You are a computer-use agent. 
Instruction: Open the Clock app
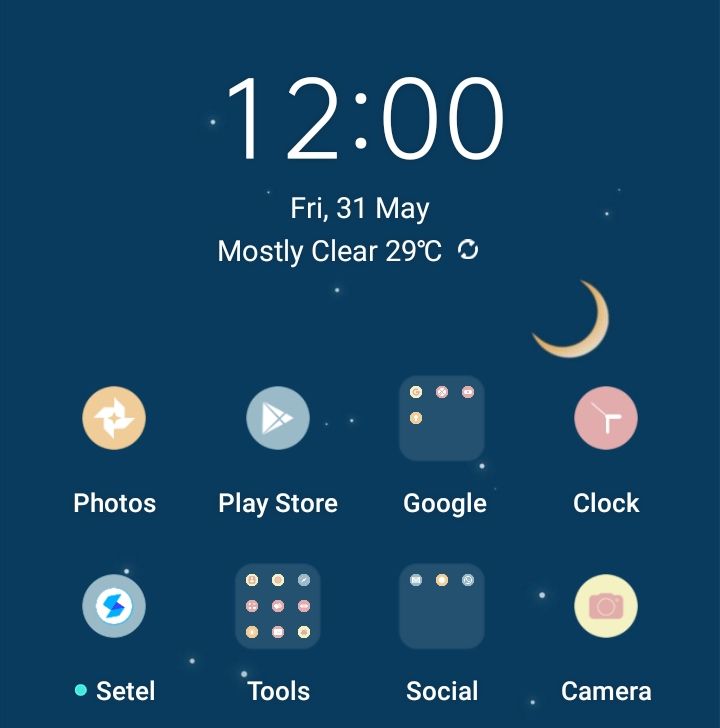click(x=606, y=418)
